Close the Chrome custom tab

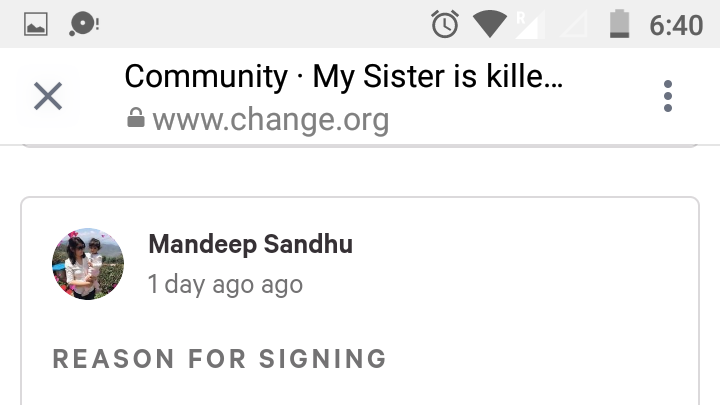click(x=48, y=97)
